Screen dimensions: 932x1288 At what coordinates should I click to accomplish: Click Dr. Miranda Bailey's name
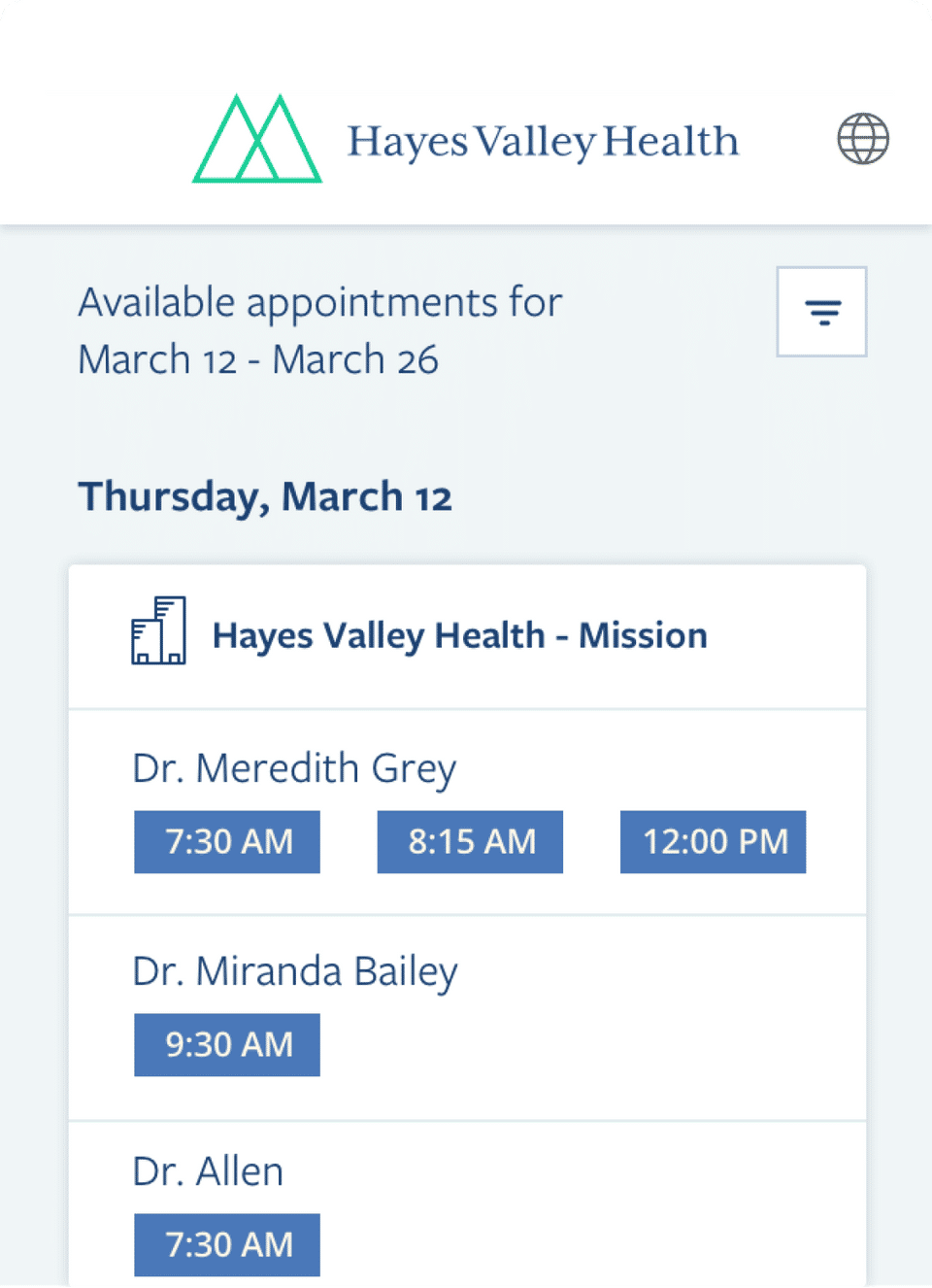coord(294,970)
